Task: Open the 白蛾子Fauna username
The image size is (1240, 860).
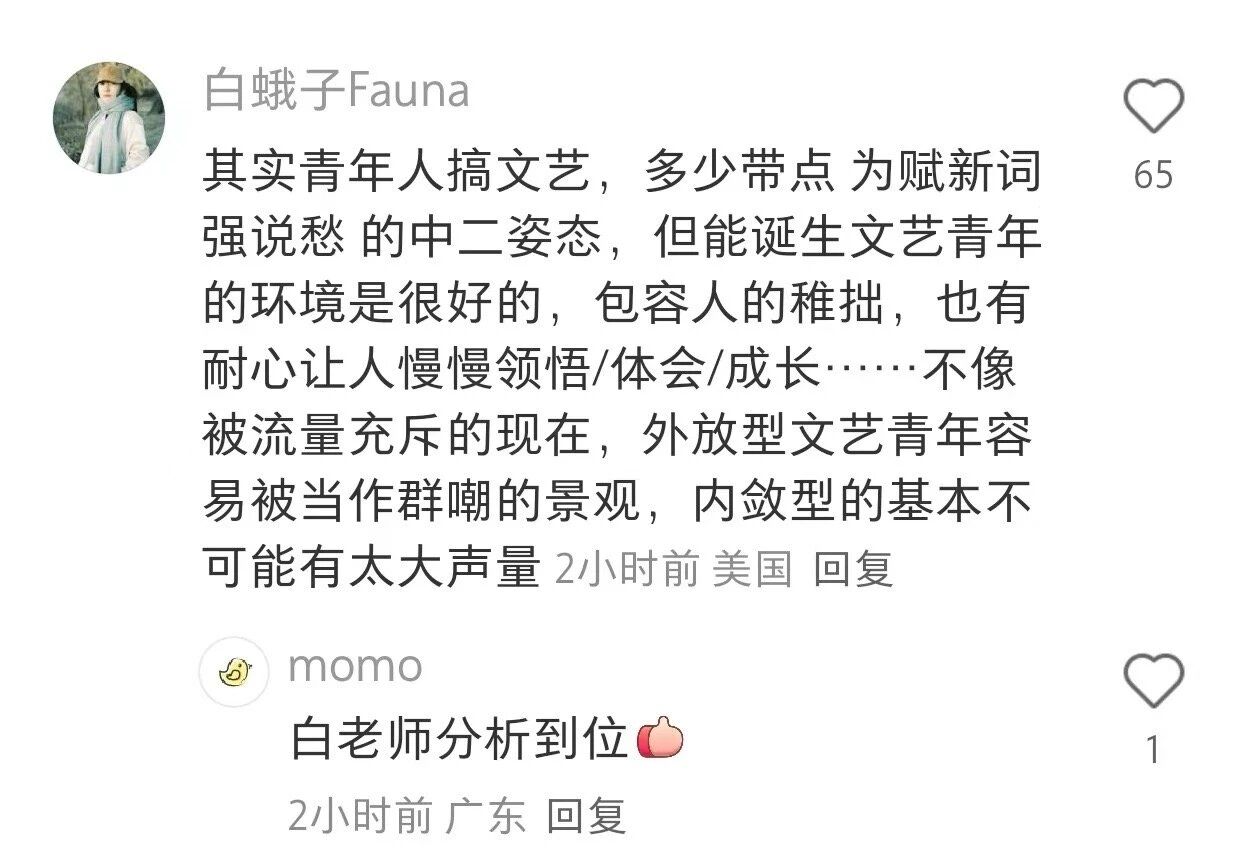Action: click(x=336, y=91)
